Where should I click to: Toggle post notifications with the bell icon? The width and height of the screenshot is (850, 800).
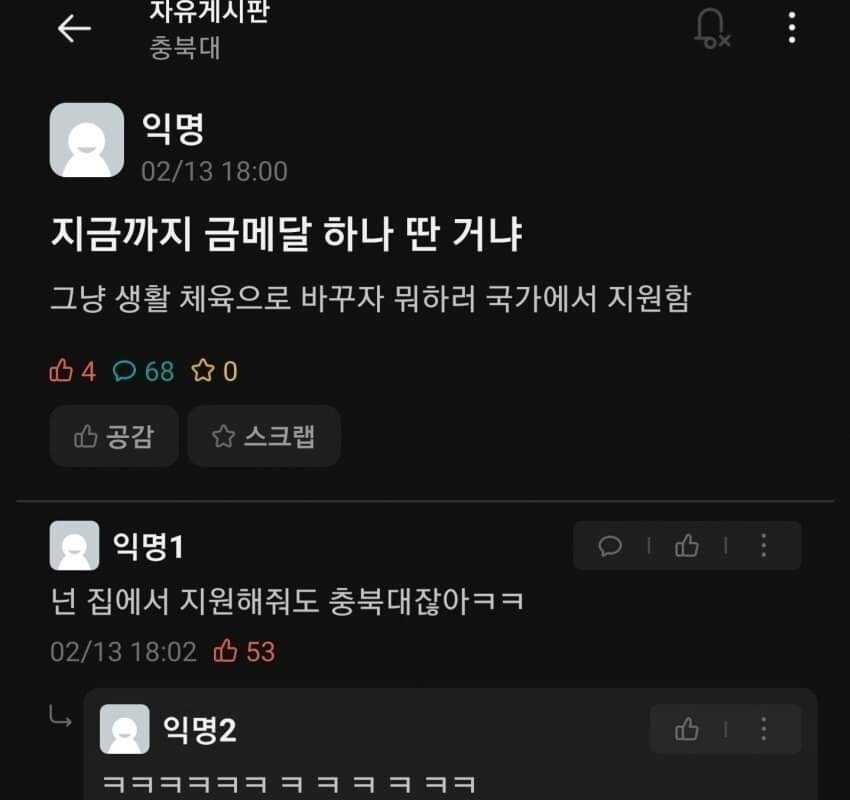711,28
